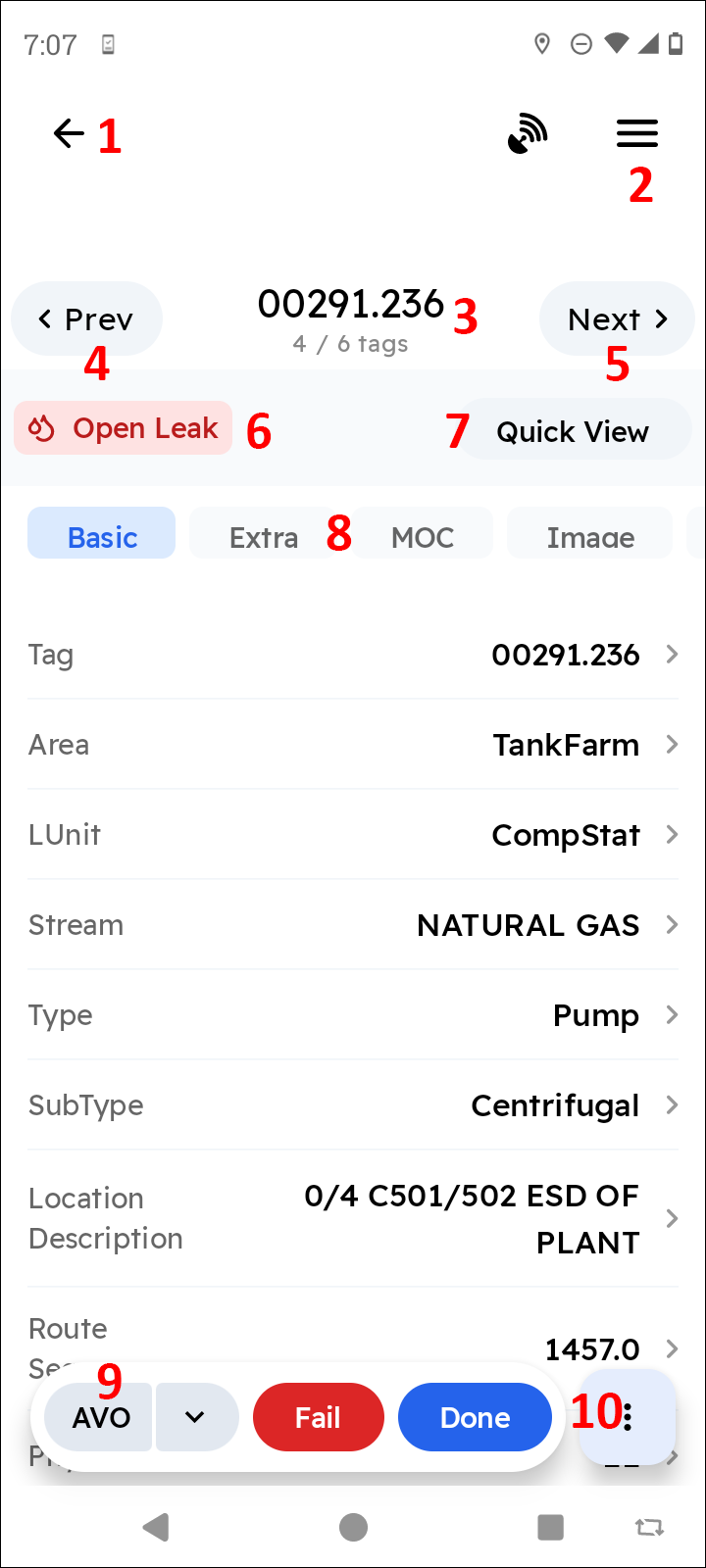Viewport: 706px width, 1568px height.
Task: Tap Fail to record a failure
Action: 318,1417
